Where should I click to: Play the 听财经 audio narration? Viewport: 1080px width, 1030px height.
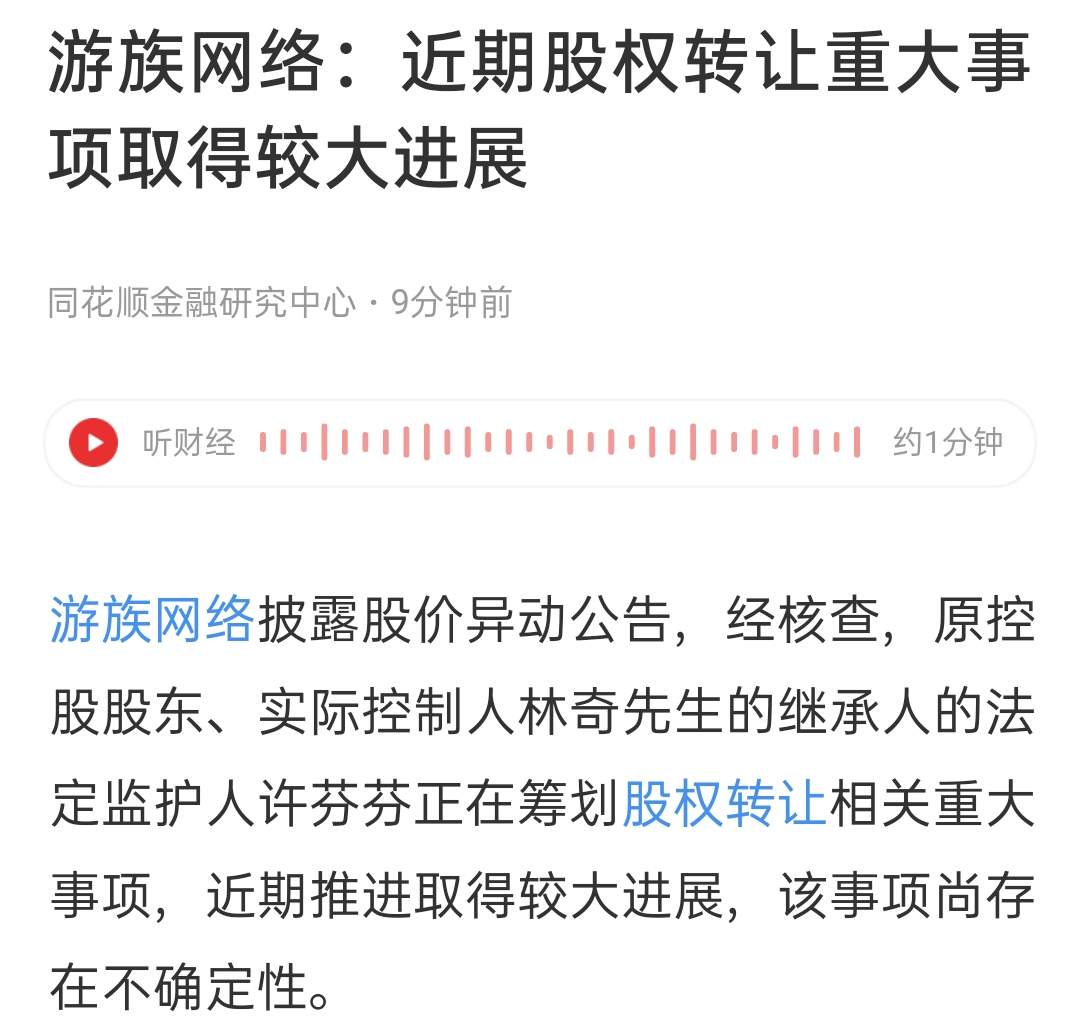click(93, 442)
